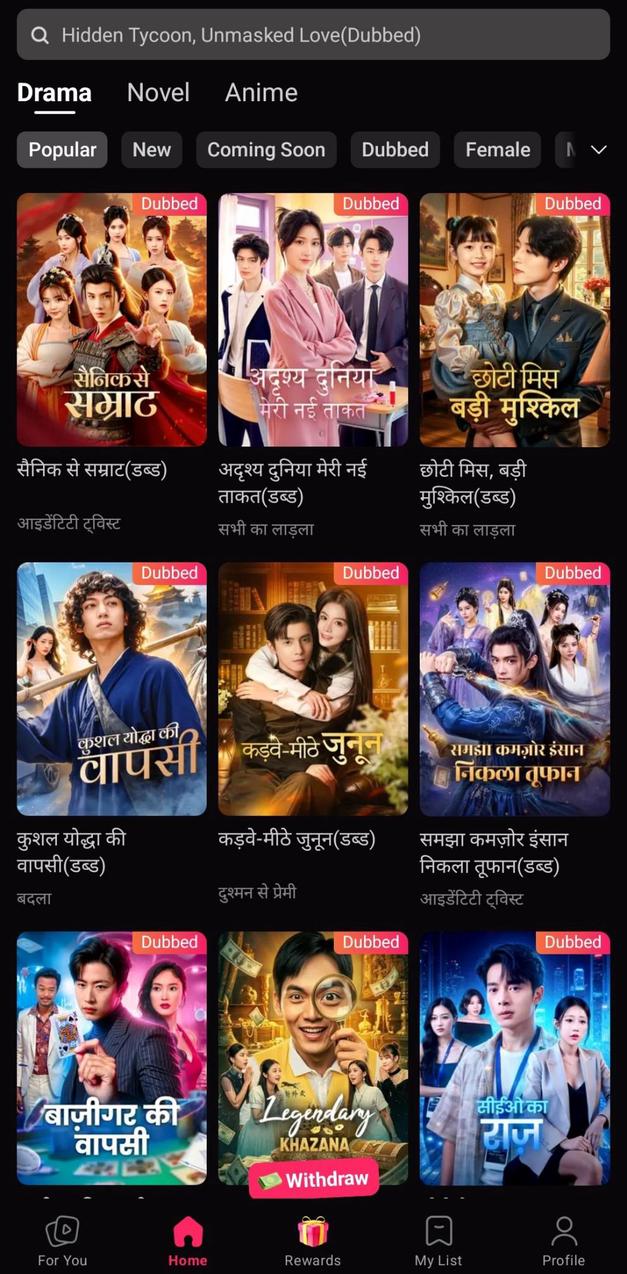Open the drama कुशल योद्धा की वापसी

pyautogui.click(x=112, y=689)
